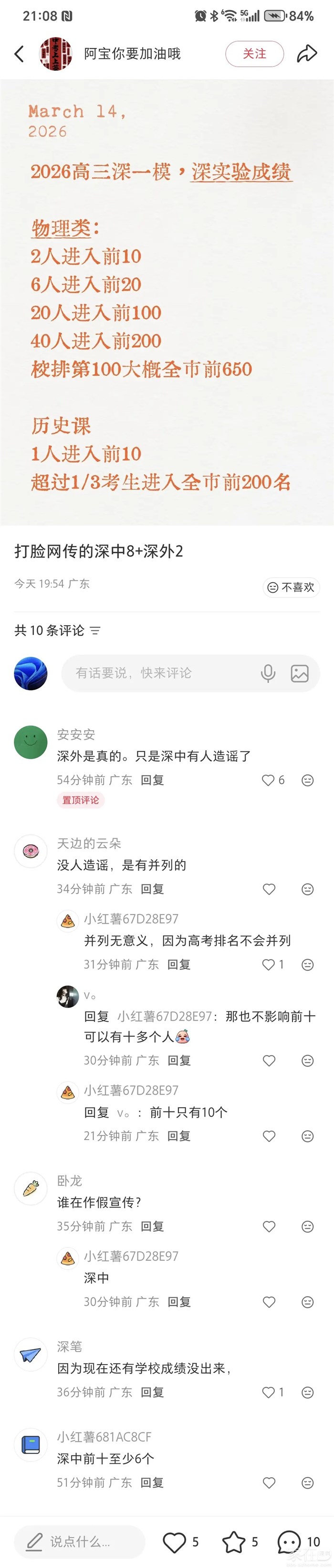The image size is (334, 1568).
Task: Open 阿宝你要加油哦's profile avatar
Action: coord(55,53)
